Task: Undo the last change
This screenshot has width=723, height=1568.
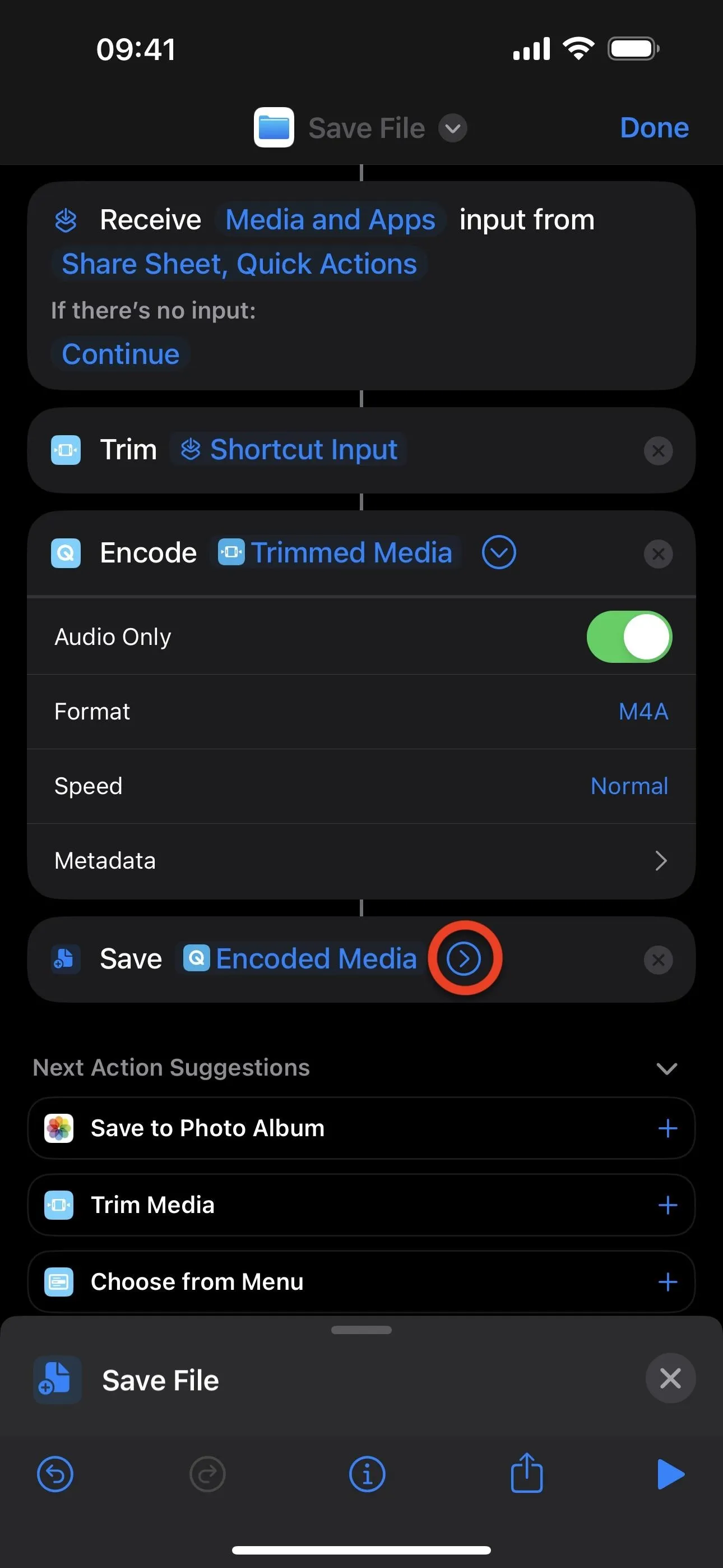Action: point(55,1475)
